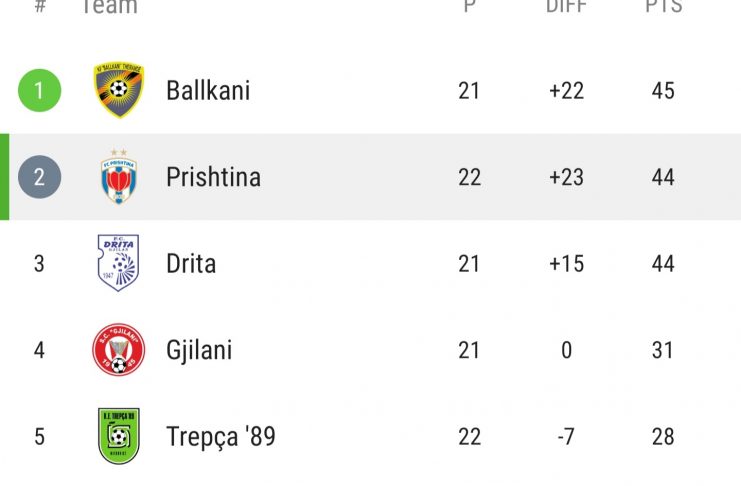The width and height of the screenshot is (741, 486).
Task: Open the Ballkani team row
Action: click(208, 91)
